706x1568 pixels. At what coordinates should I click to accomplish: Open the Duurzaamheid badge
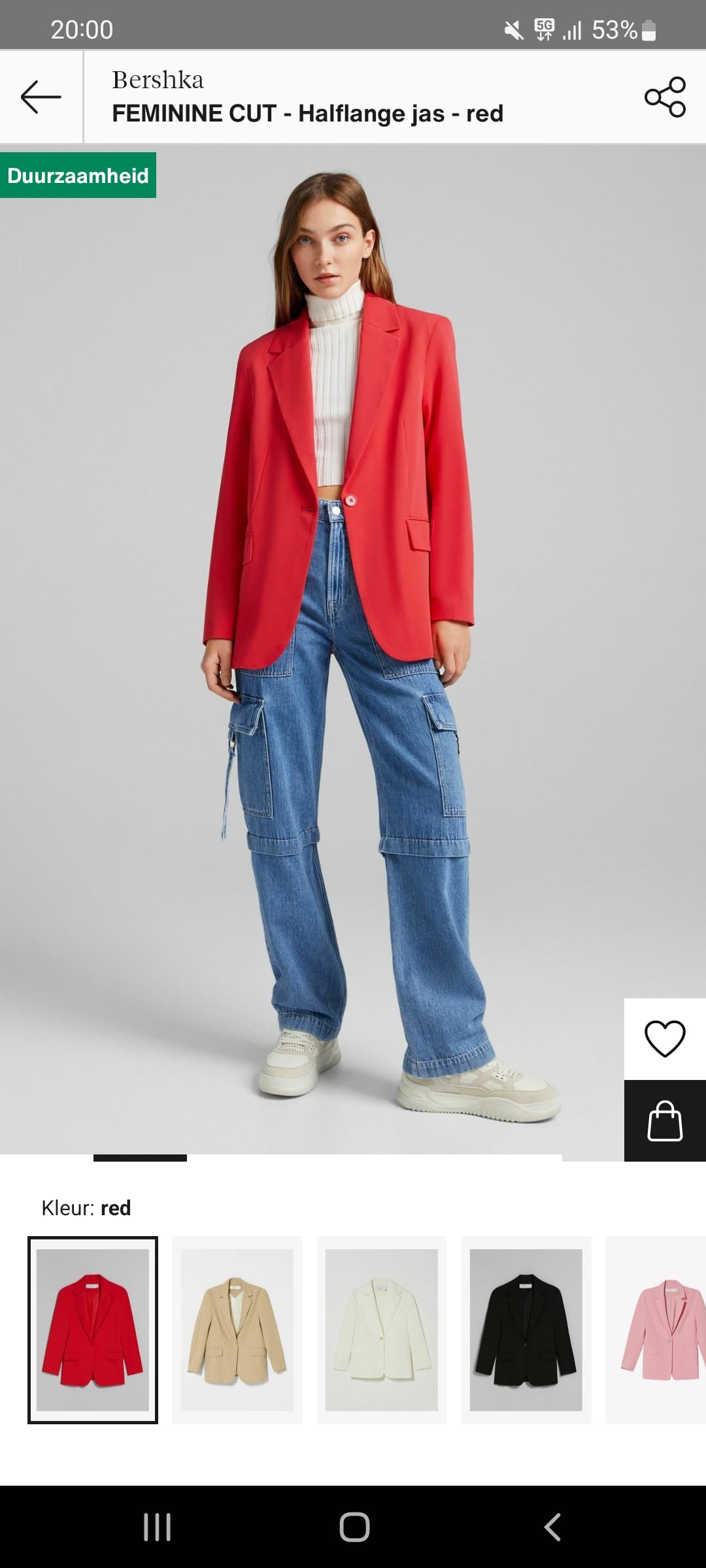tap(78, 175)
